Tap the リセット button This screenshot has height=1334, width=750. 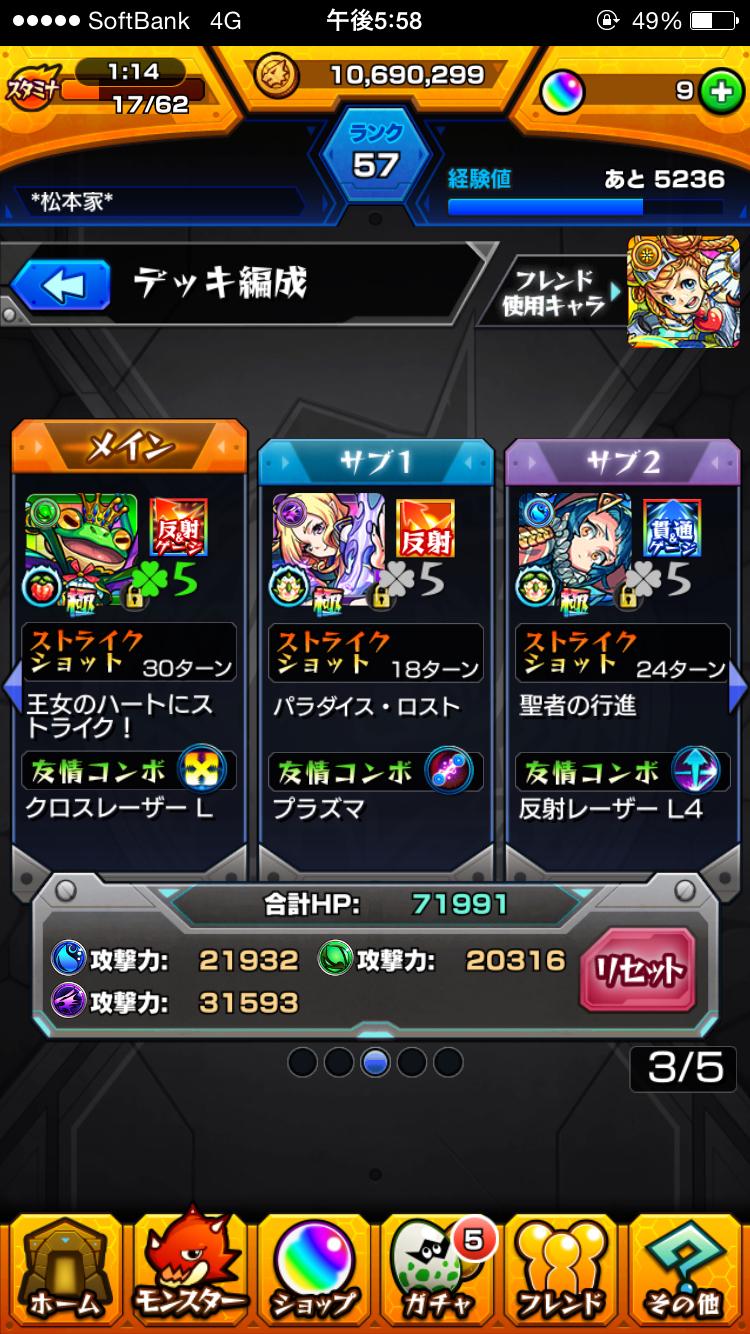(x=638, y=970)
